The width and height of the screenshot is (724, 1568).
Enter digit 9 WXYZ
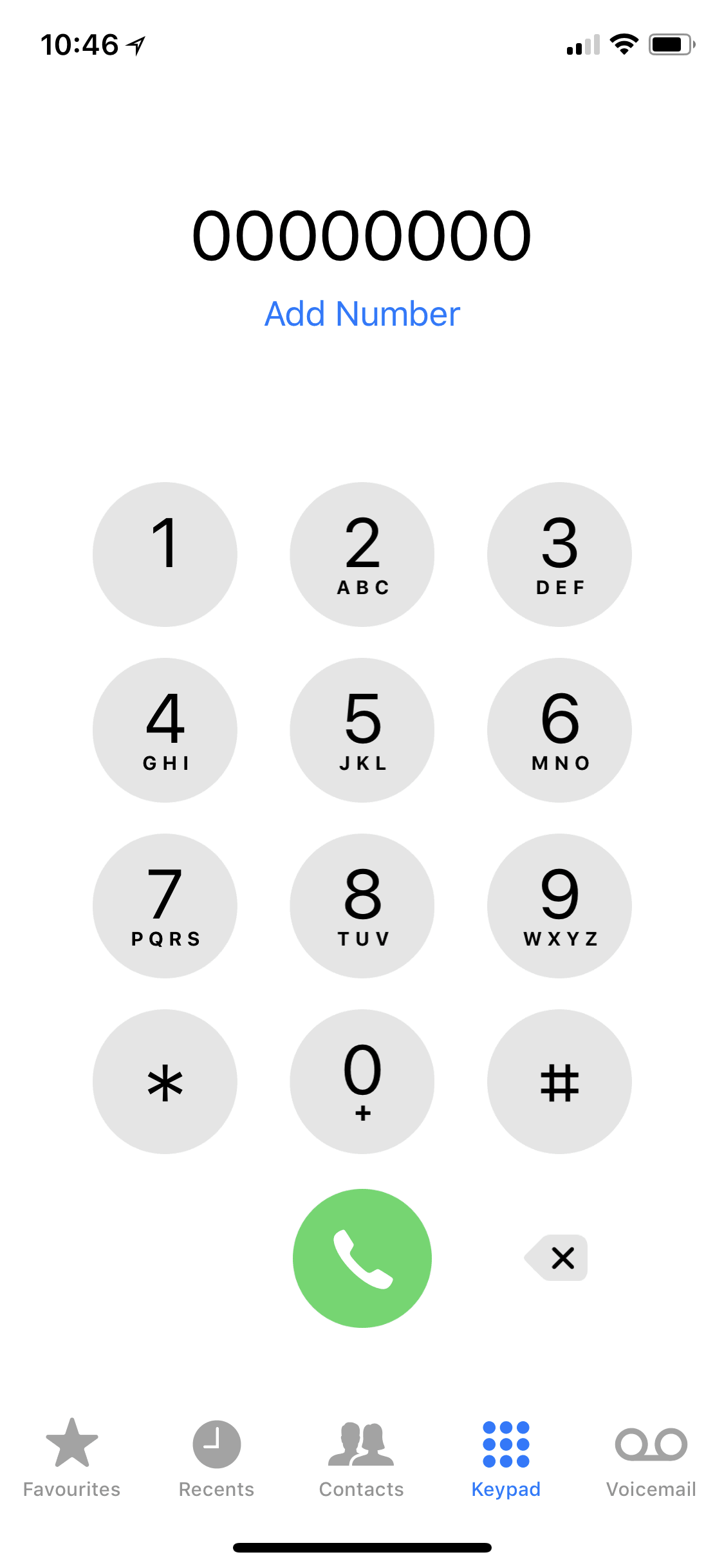(x=559, y=906)
